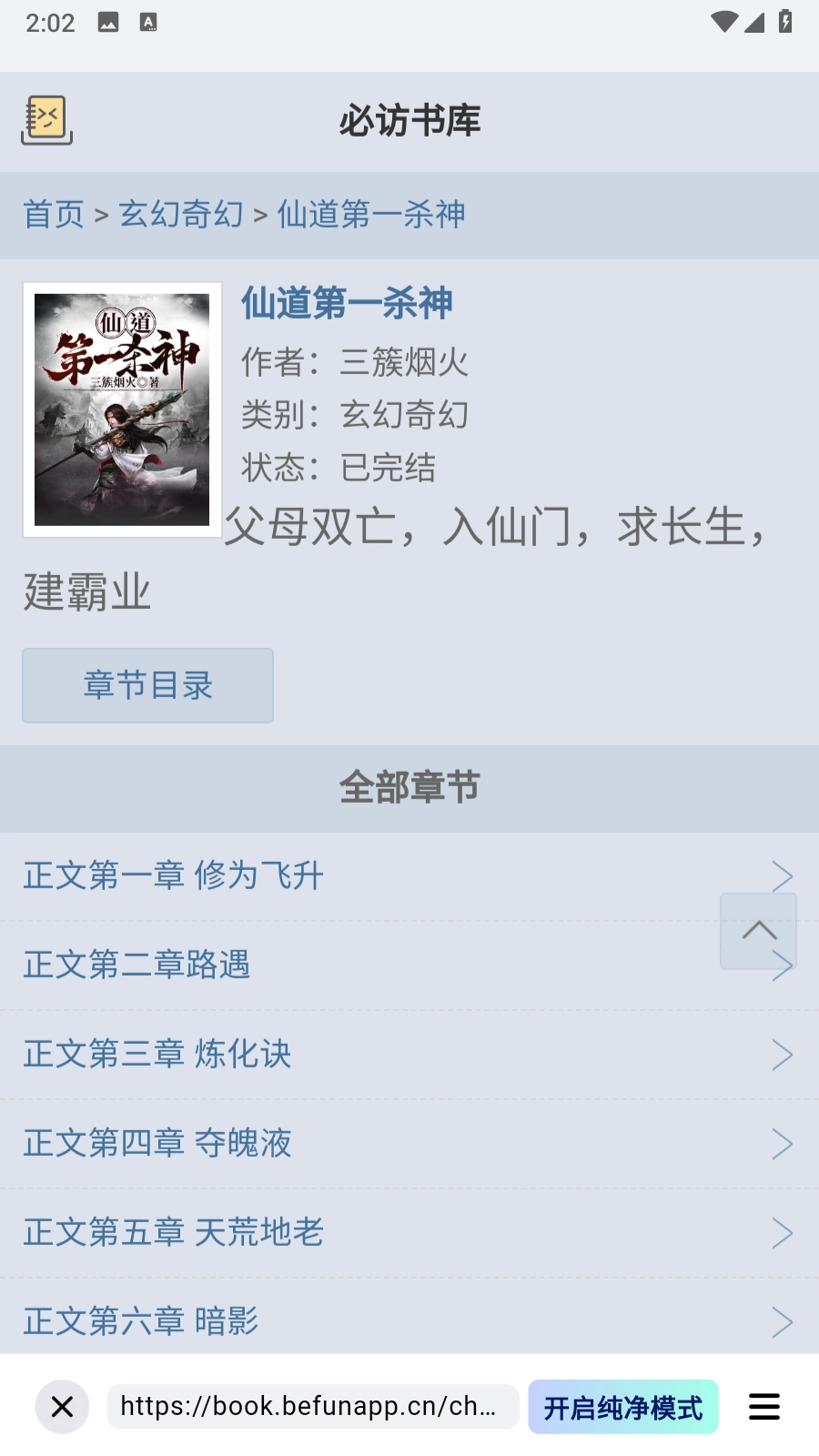Tap the X icon beside the URL bar
Image resolution: width=819 pixels, height=1456 pixels.
61,1406
